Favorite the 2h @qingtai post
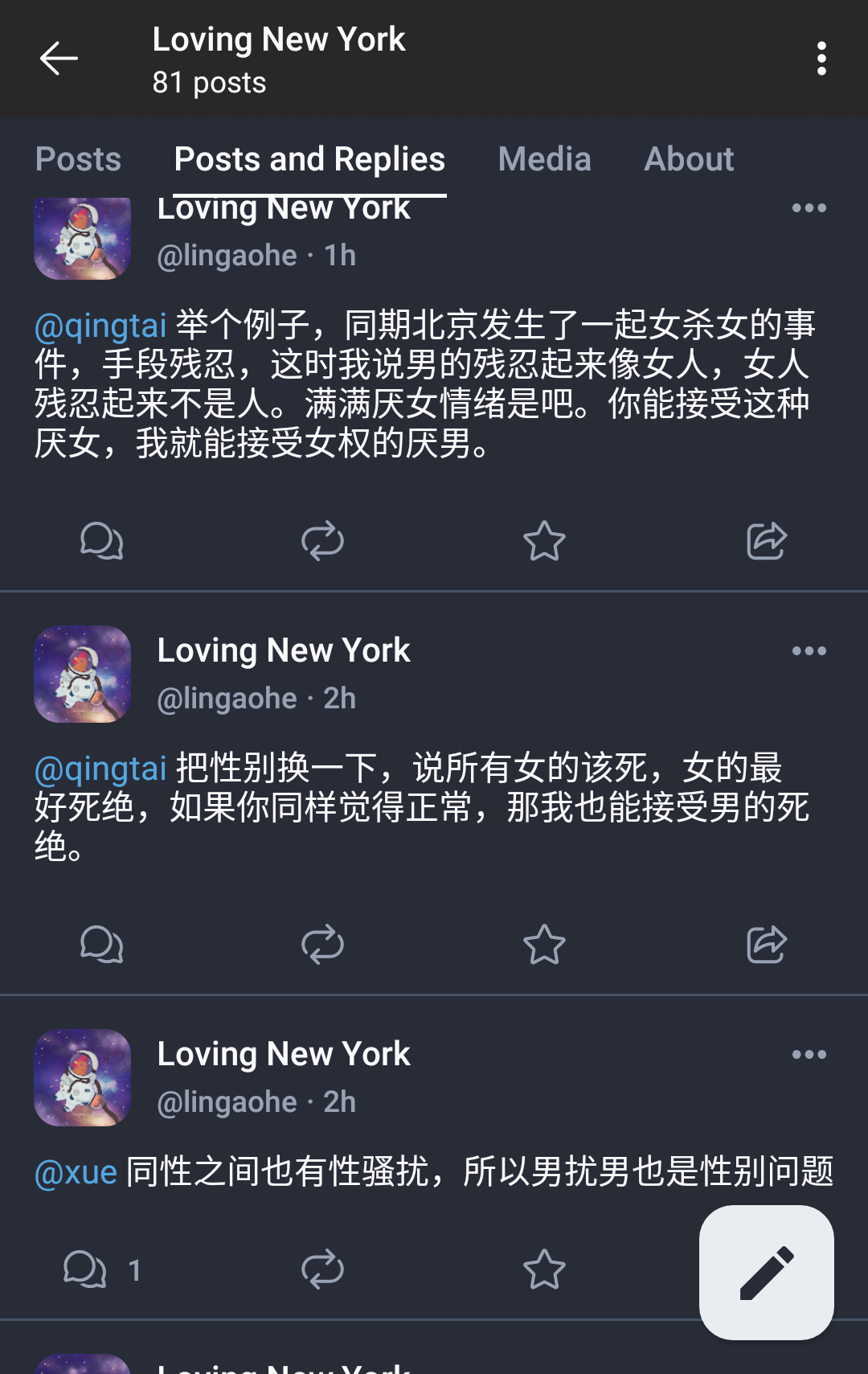This screenshot has height=1374, width=868. coord(544,944)
